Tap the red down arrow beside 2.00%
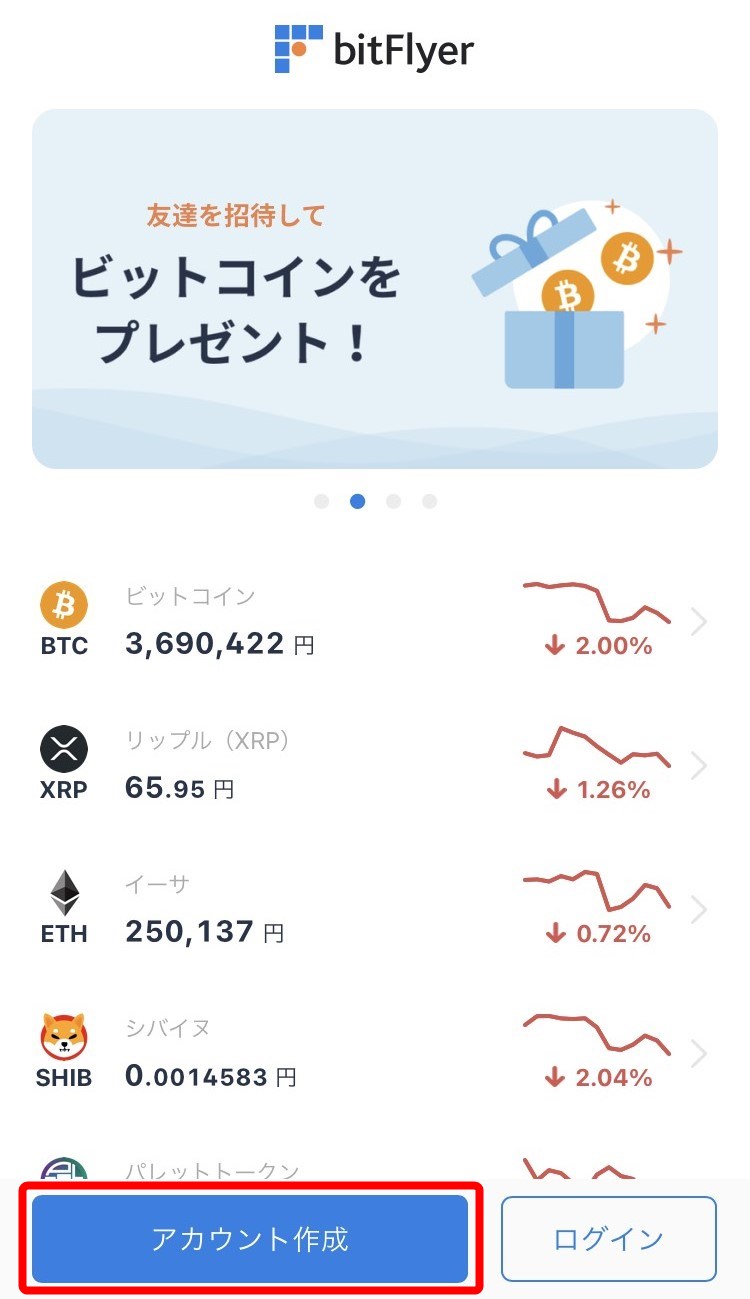 pos(553,647)
